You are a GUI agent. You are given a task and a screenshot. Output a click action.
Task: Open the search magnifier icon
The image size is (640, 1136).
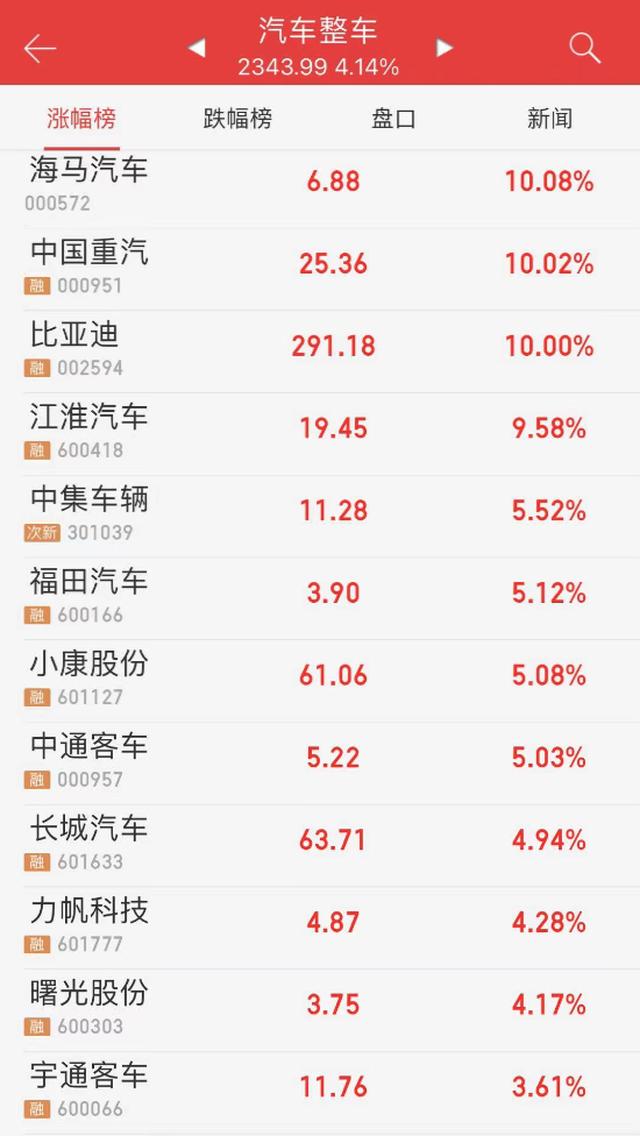[x=584, y=48]
